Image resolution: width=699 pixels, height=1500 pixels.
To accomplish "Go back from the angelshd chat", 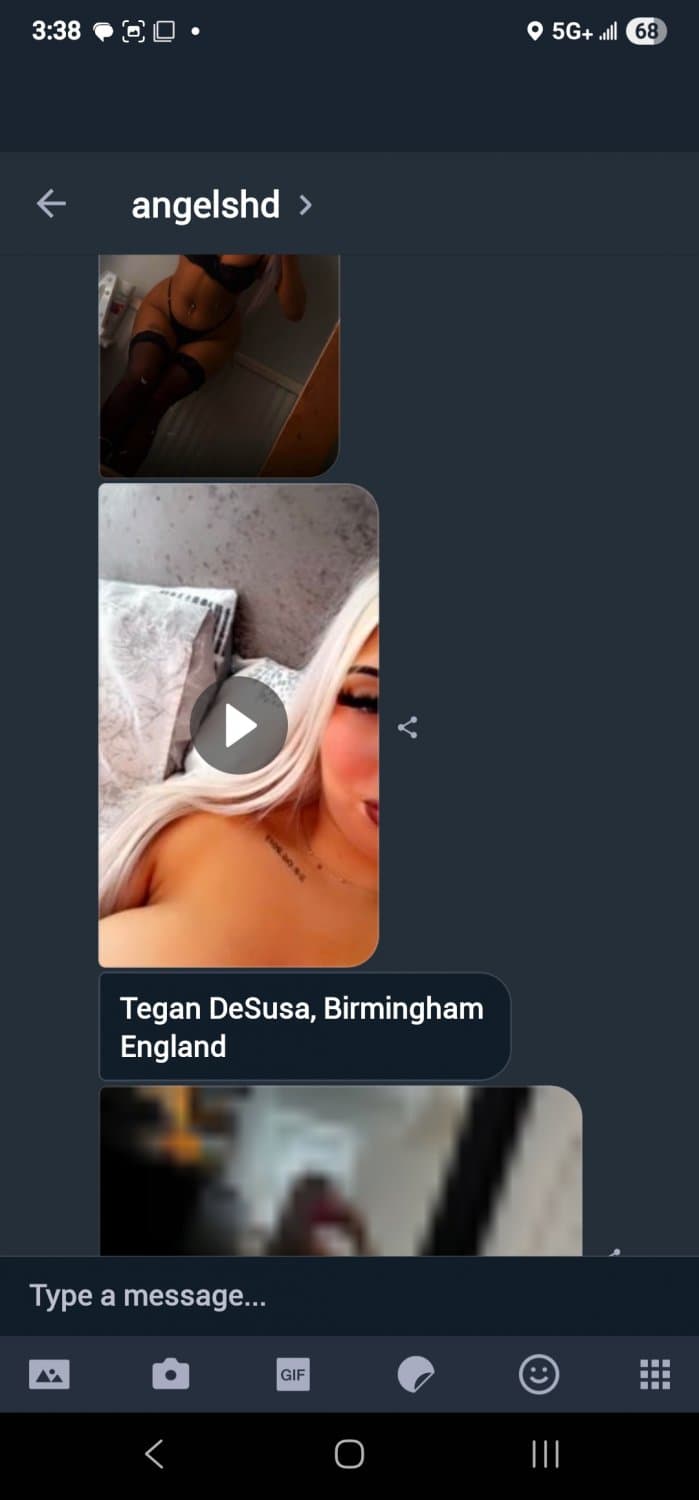I will point(51,204).
